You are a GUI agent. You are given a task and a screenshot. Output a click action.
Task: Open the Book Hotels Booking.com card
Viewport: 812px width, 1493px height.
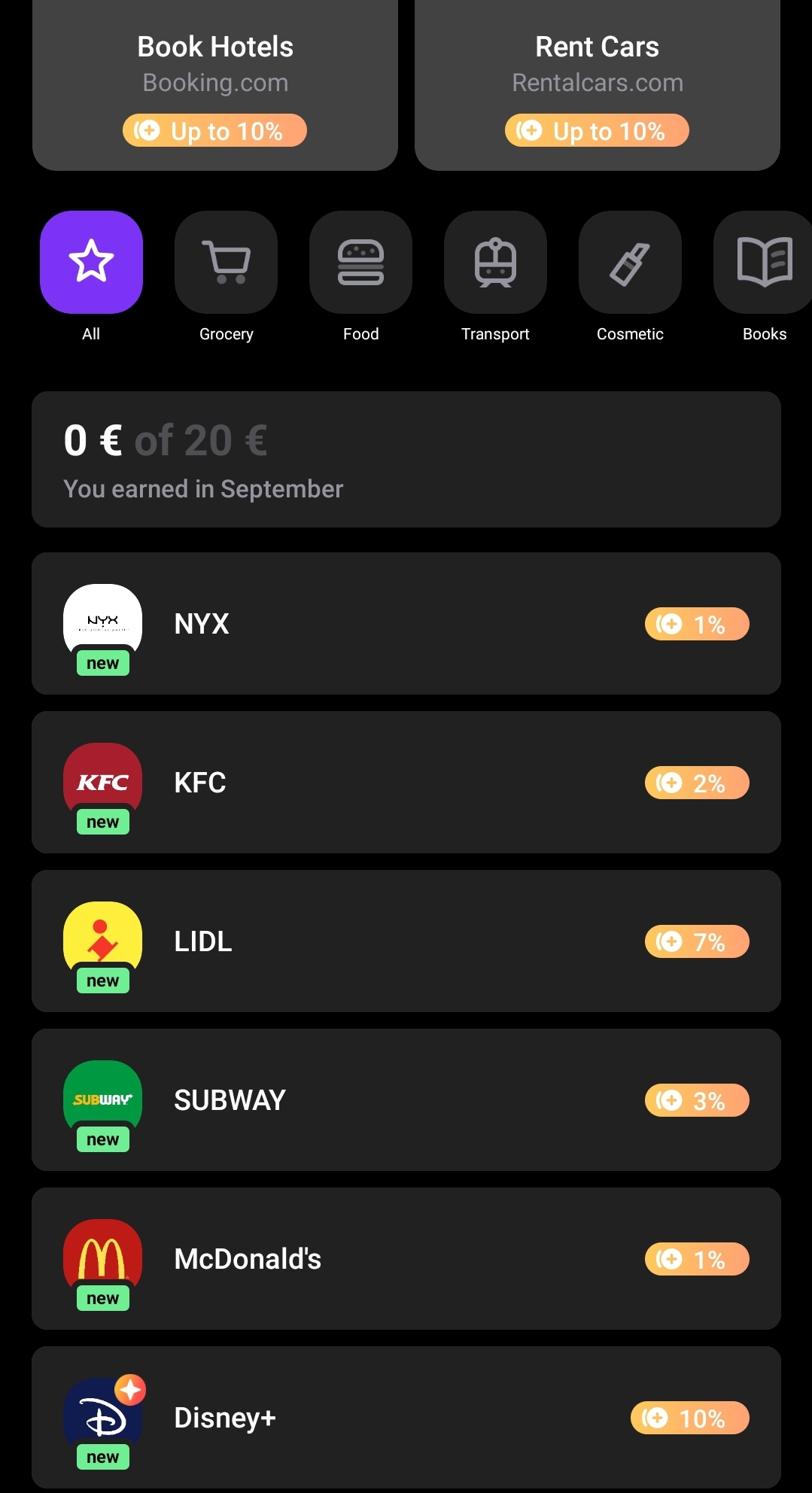coord(215,84)
